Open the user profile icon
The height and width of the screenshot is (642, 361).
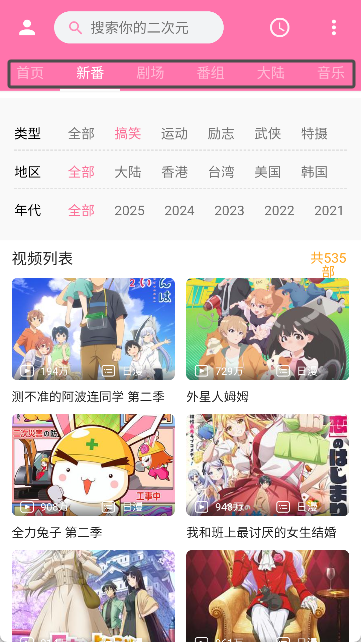click(x=27, y=27)
